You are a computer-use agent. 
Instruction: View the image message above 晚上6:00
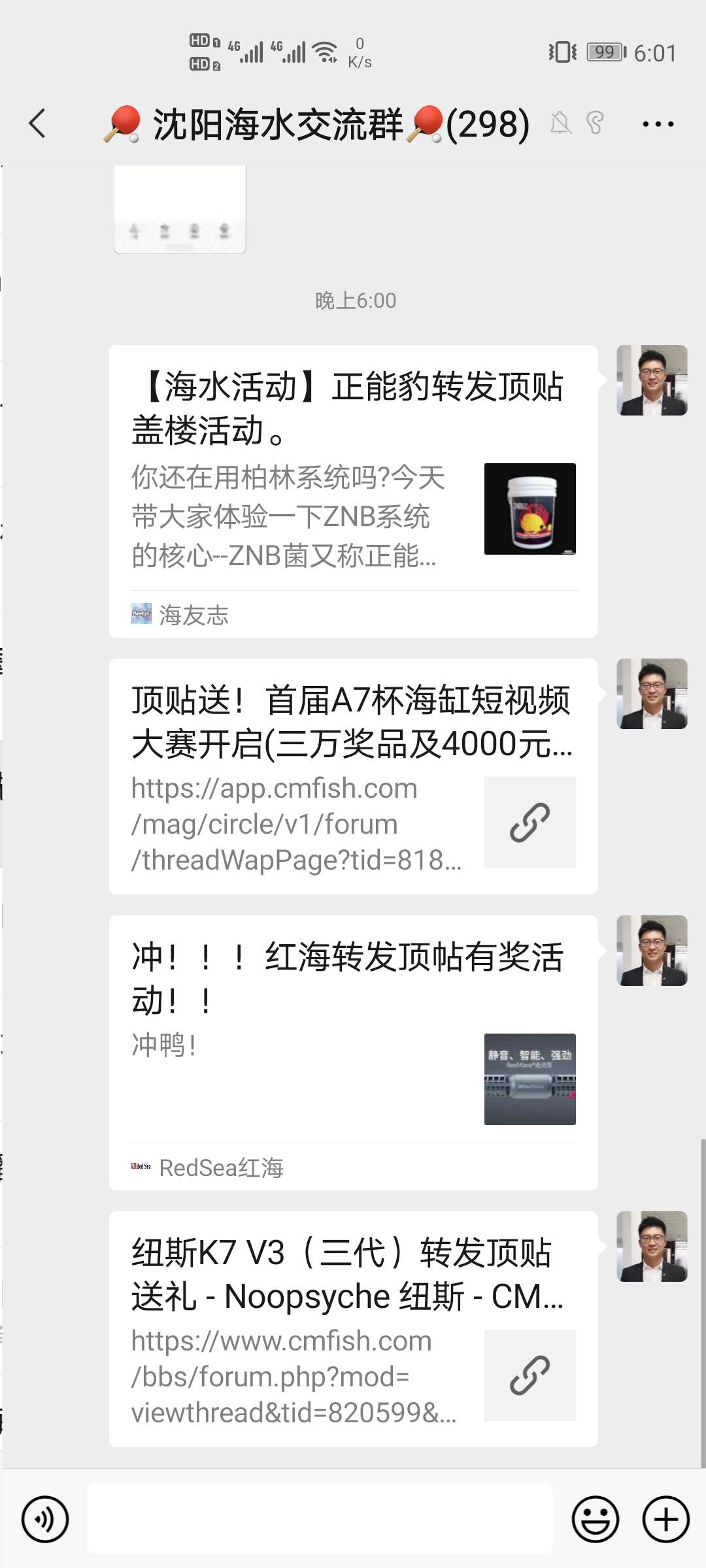point(180,209)
